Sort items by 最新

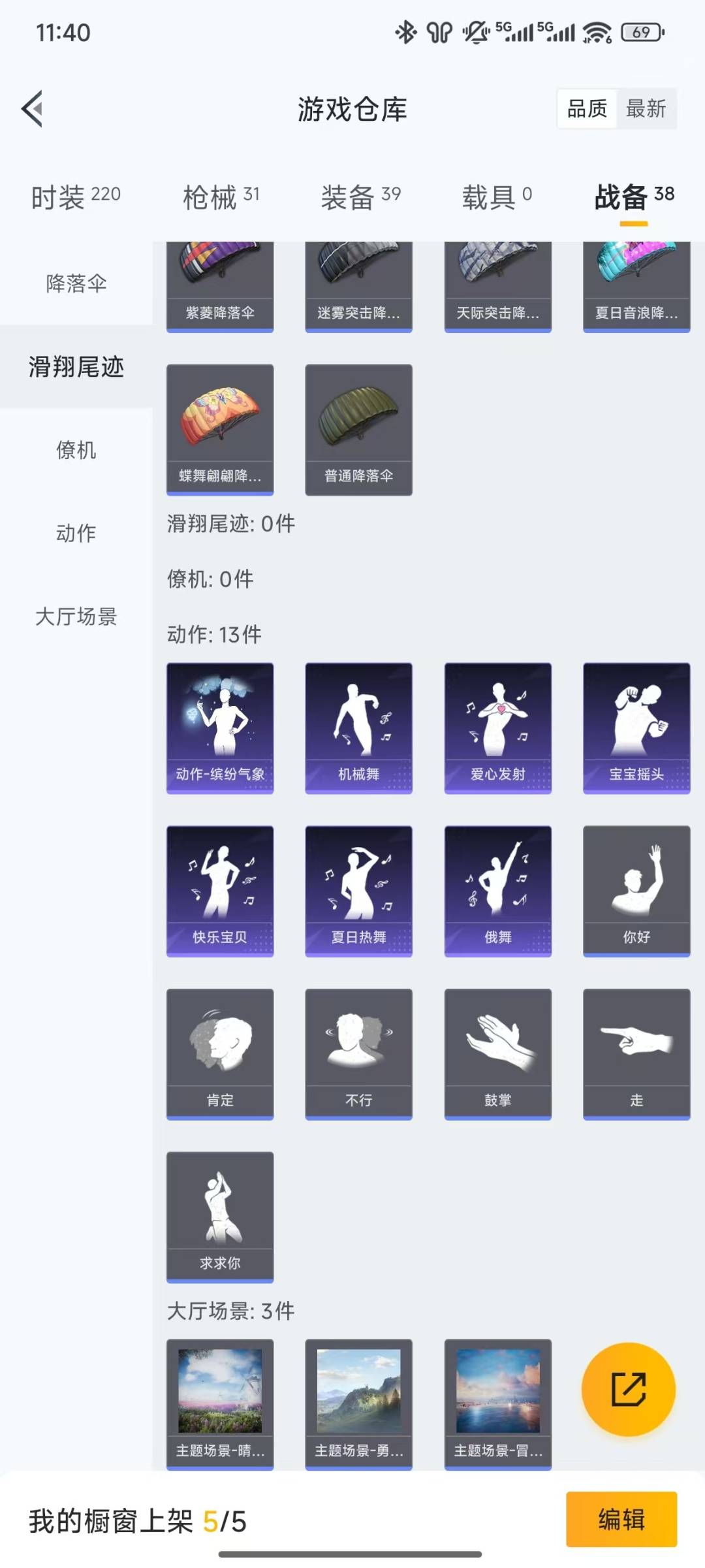point(646,108)
